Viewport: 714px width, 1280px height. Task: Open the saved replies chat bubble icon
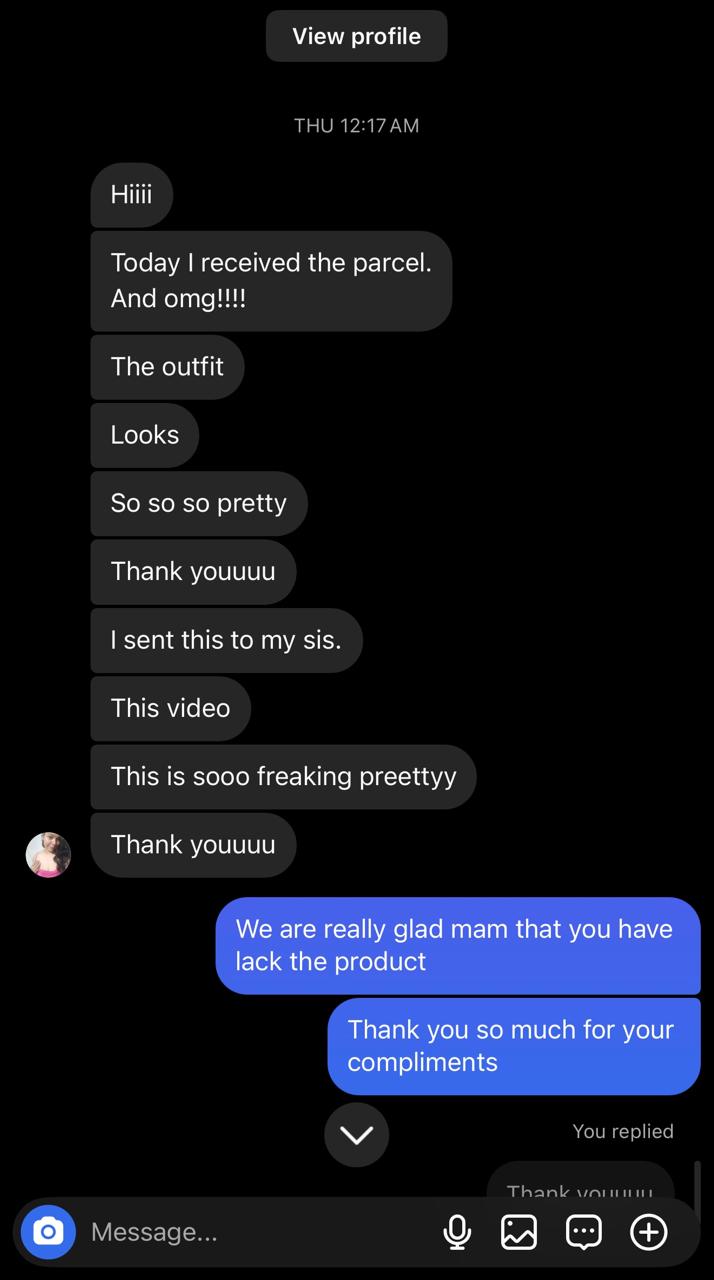(x=584, y=1232)
